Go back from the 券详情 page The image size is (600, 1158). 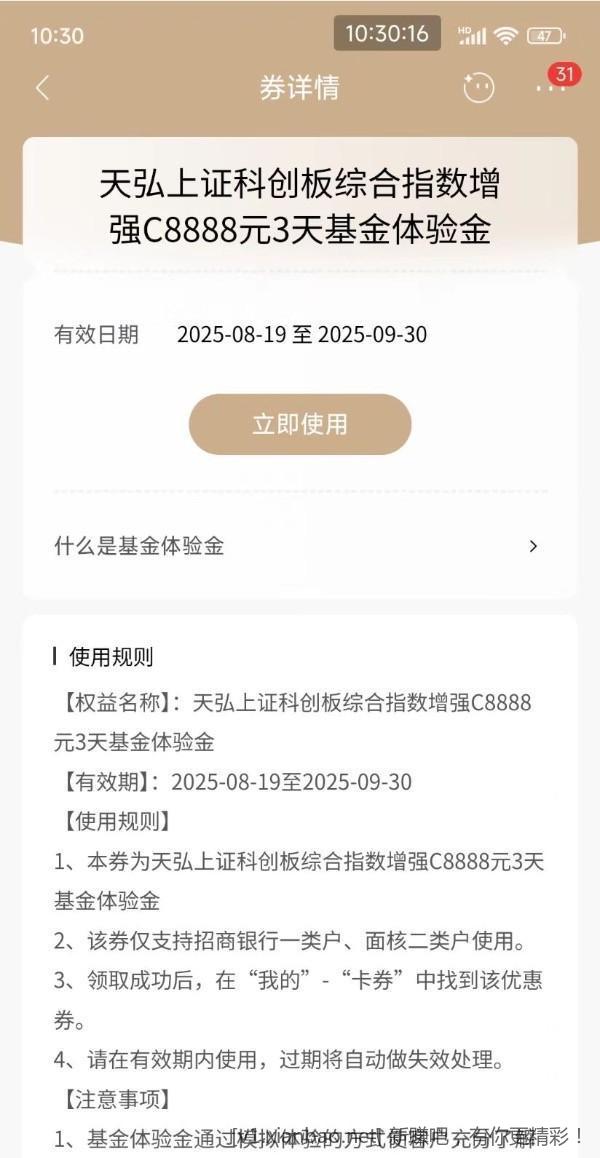(42, 88)
